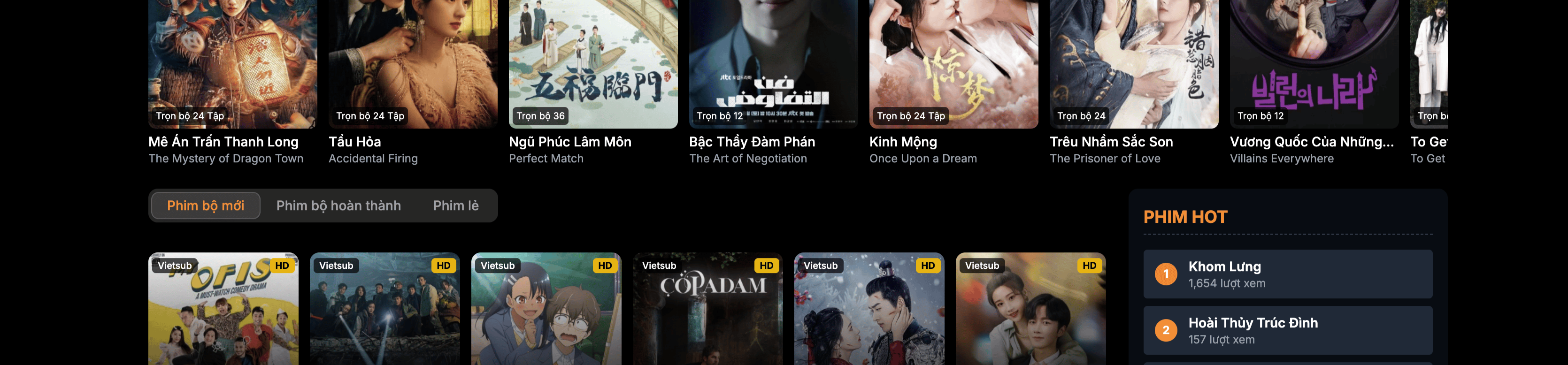This screenshot has width=1568, height=365.
Task: Switch to Phim bộ mới tab
Action: pyautogui.click(x=205, y=205)
